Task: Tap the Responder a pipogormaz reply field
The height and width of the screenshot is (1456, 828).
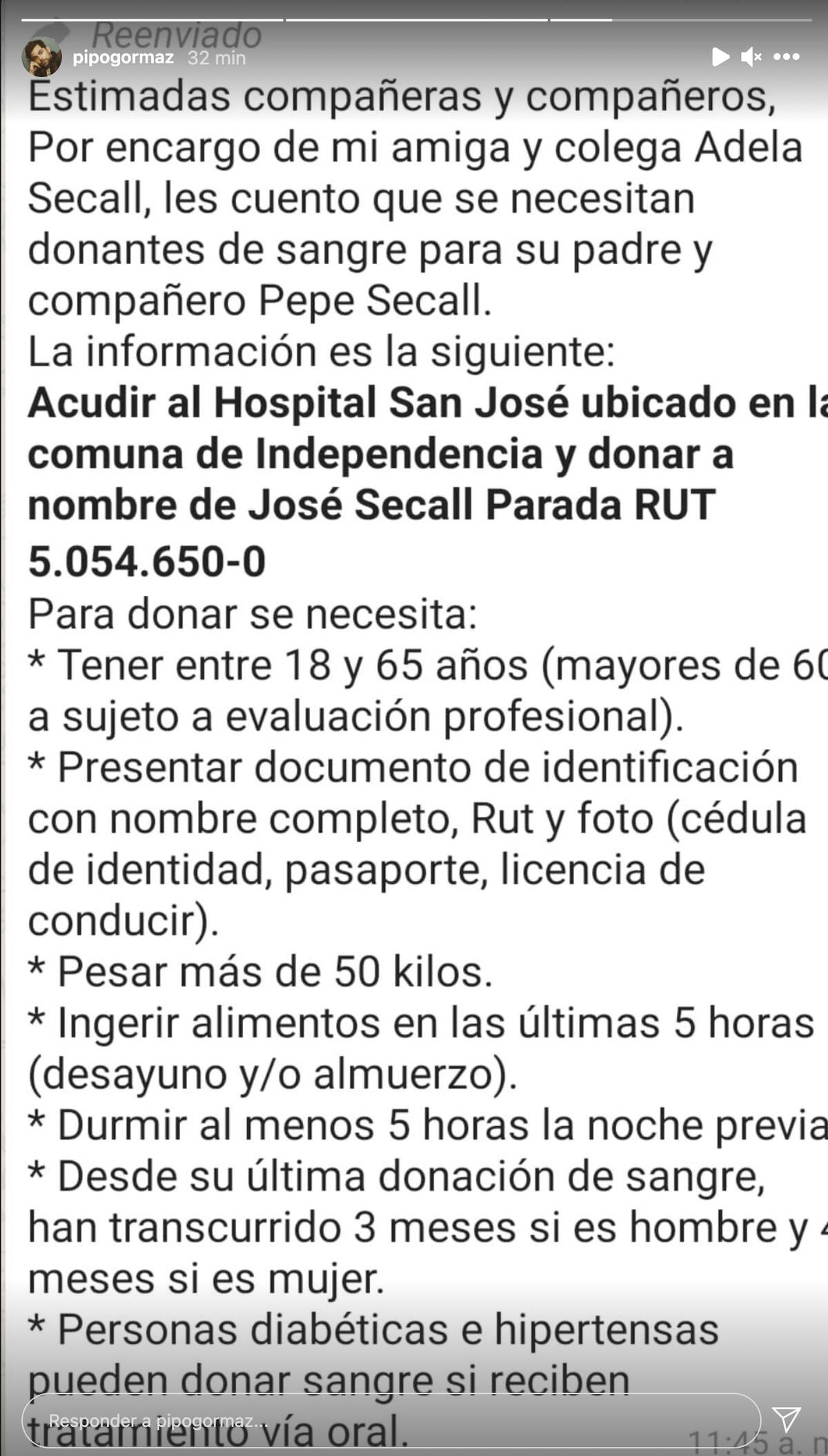Action: click(x=390, y=1420)
